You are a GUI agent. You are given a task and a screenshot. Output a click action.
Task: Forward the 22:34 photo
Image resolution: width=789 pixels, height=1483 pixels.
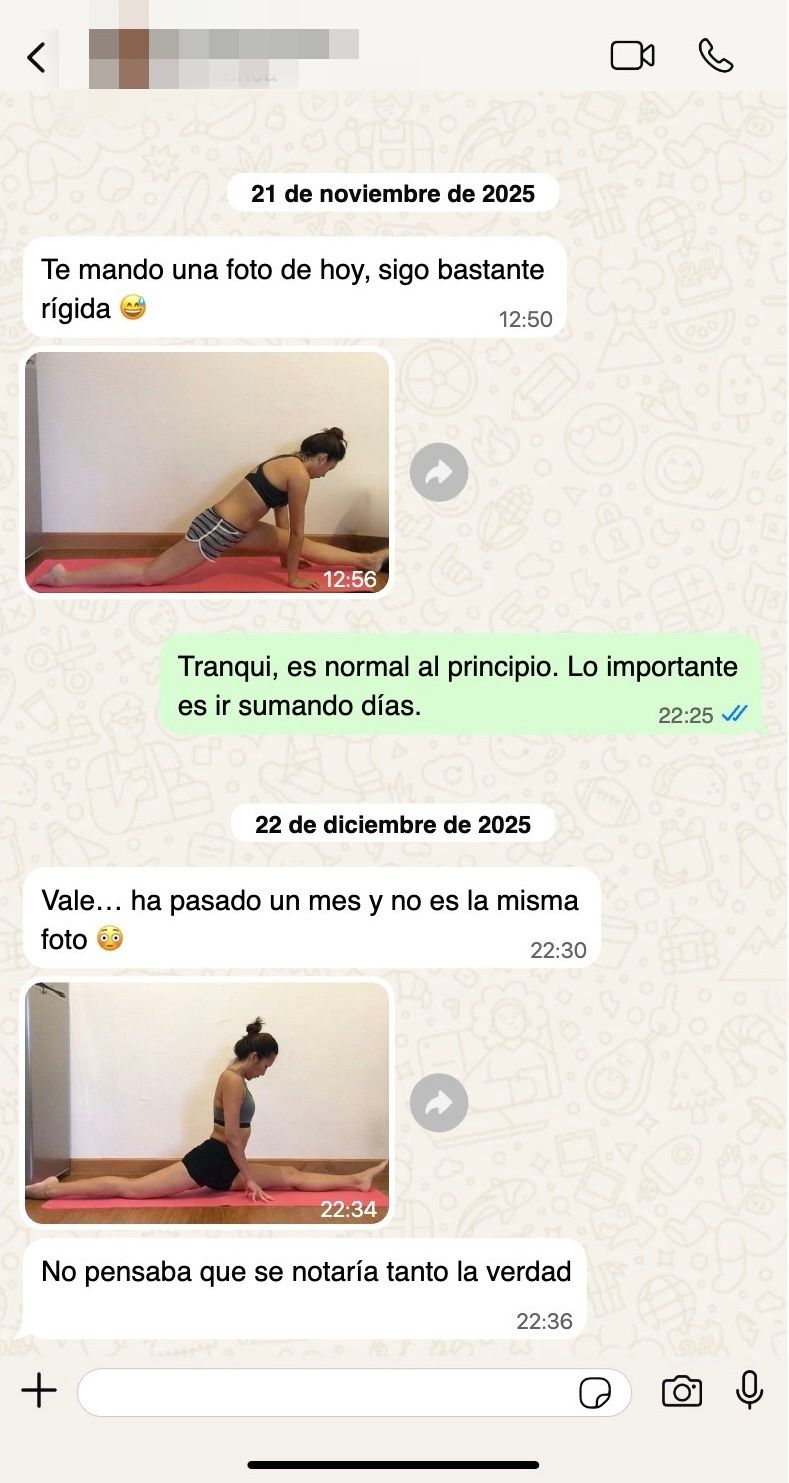click(439, 1102)
